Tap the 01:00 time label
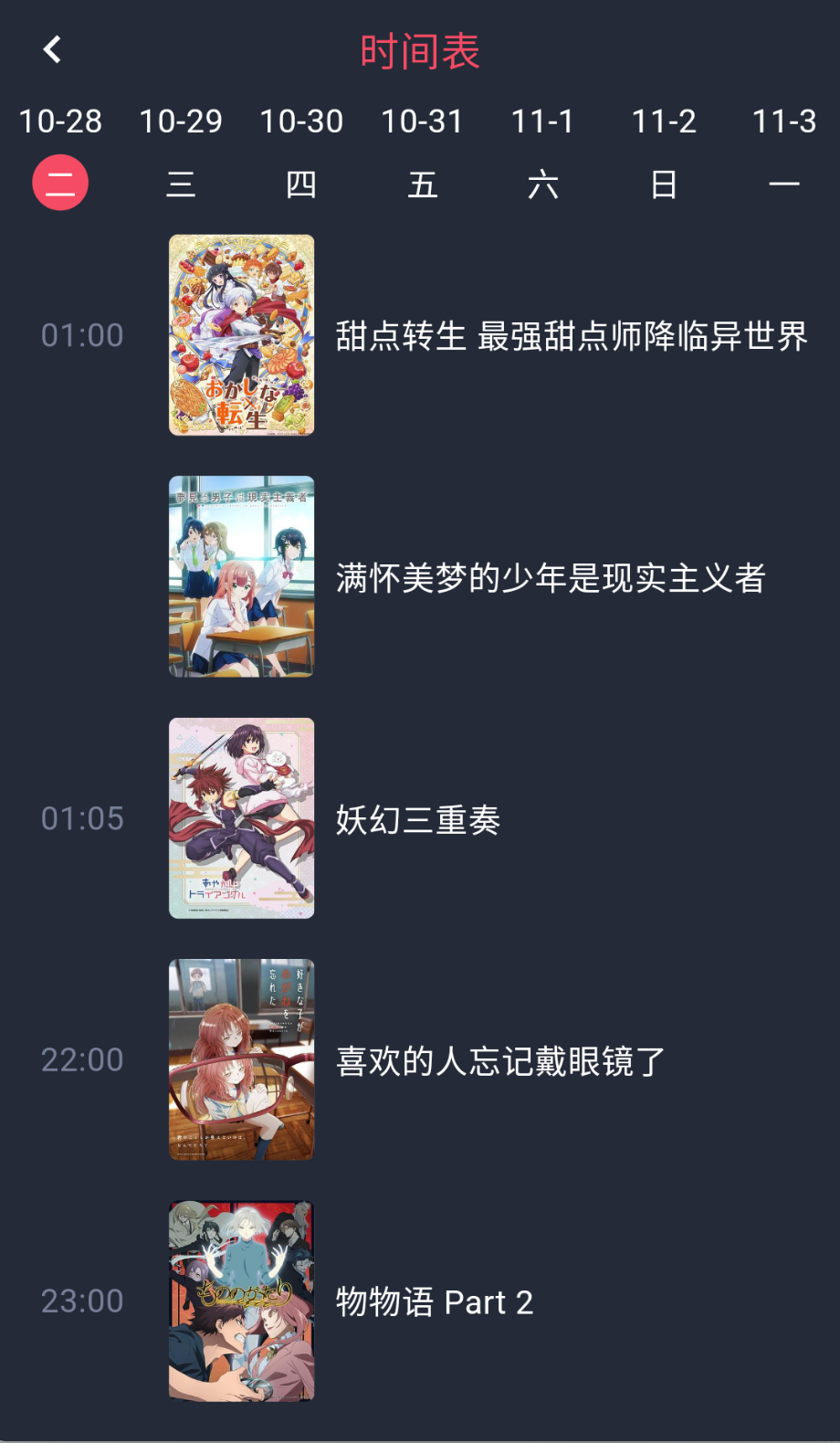Screen dimensions: 840x1443 [83, 335]
